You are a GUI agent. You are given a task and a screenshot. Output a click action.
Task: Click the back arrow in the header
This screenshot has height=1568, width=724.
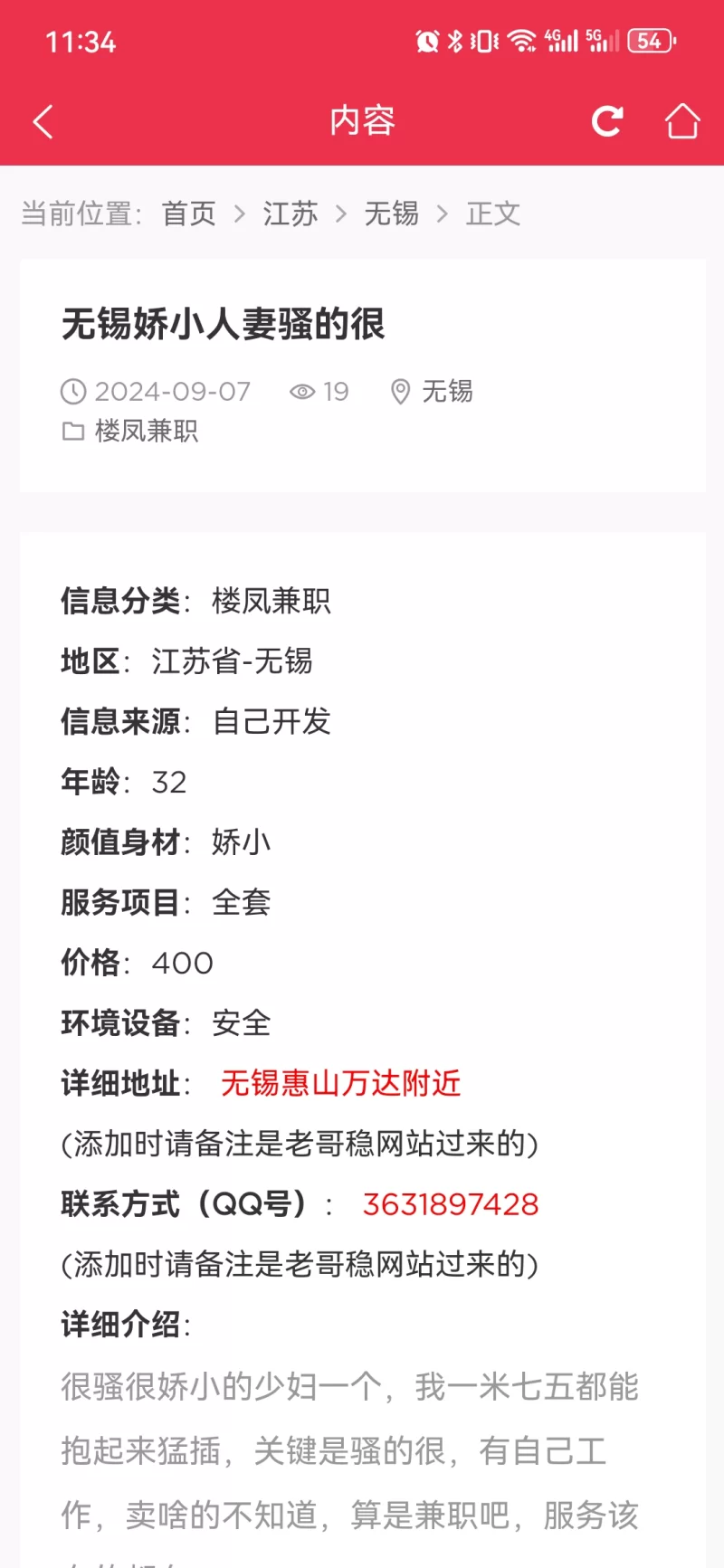pyautogui.click(x=43, y=120)
